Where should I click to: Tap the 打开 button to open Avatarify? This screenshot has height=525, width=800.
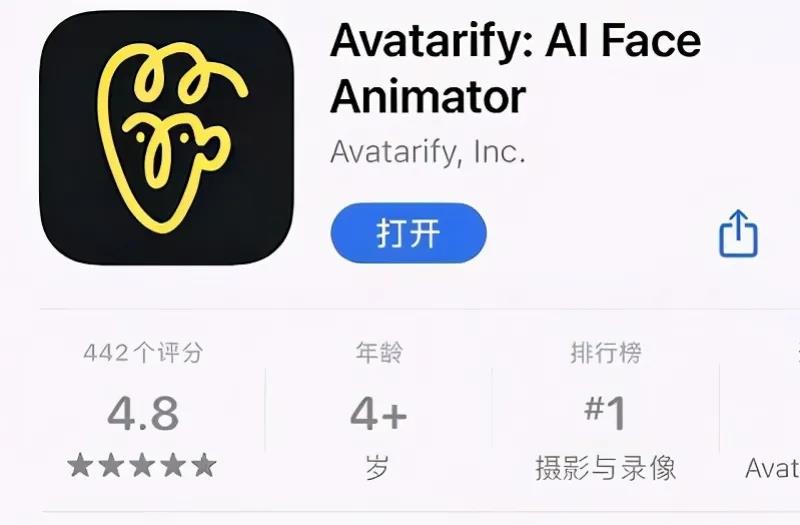tap(408, 235)
